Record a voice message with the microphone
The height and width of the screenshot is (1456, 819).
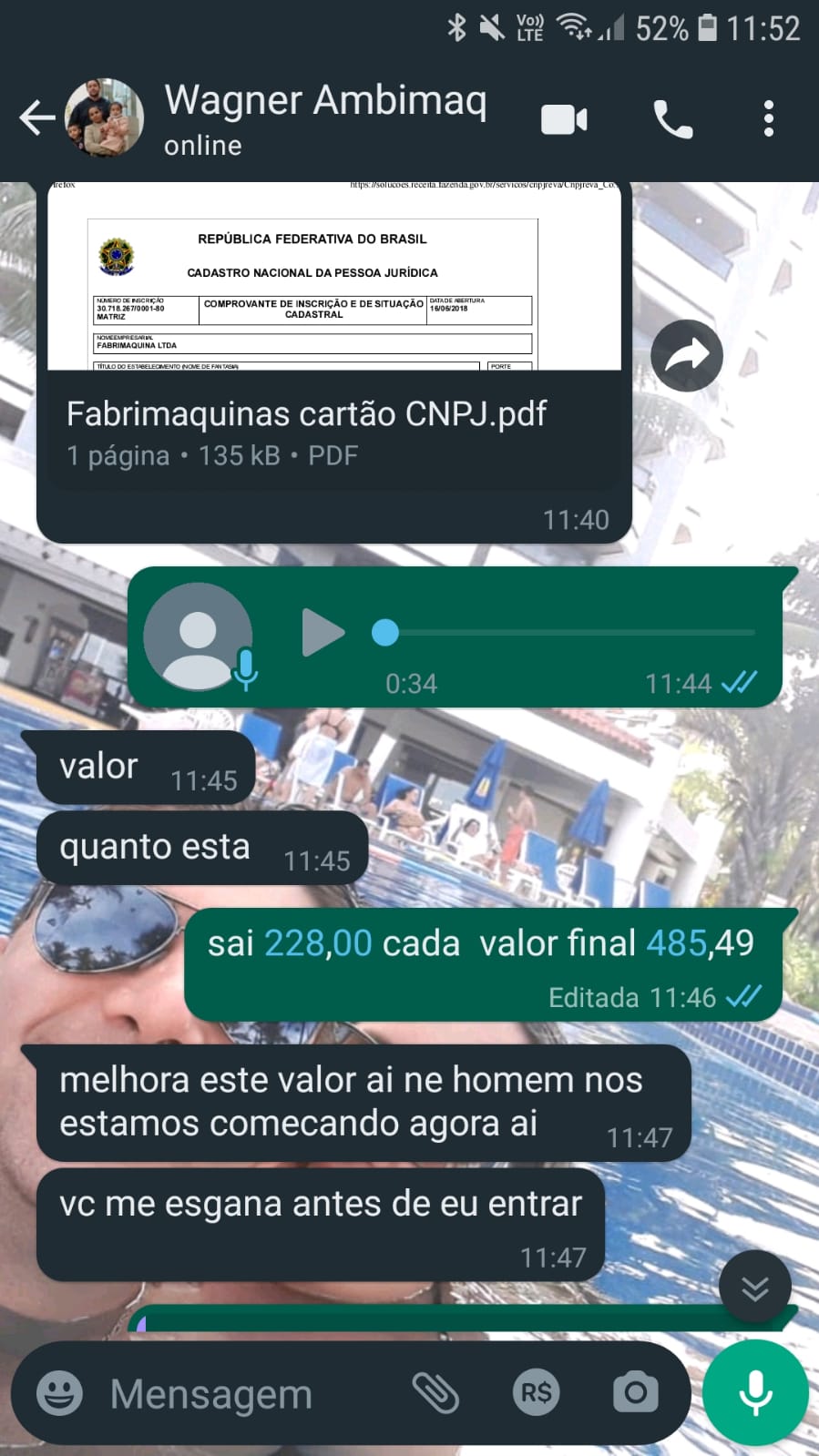[x=755, y=1393]
